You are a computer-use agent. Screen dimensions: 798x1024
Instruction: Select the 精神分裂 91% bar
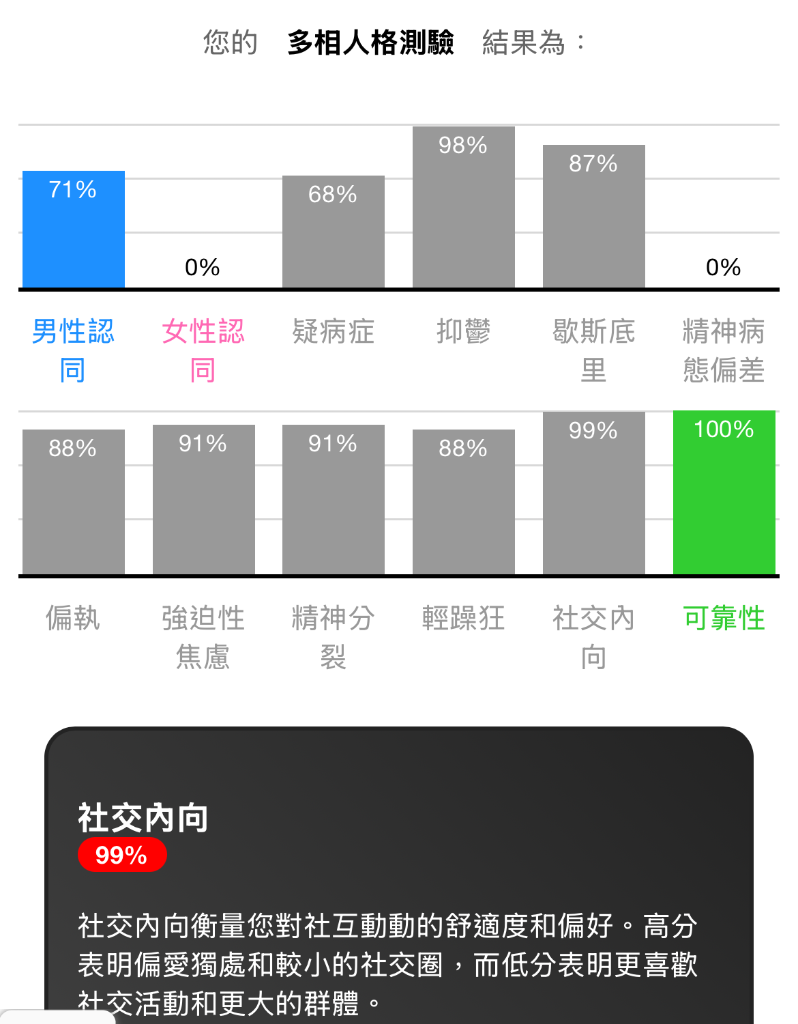(333, 500)
